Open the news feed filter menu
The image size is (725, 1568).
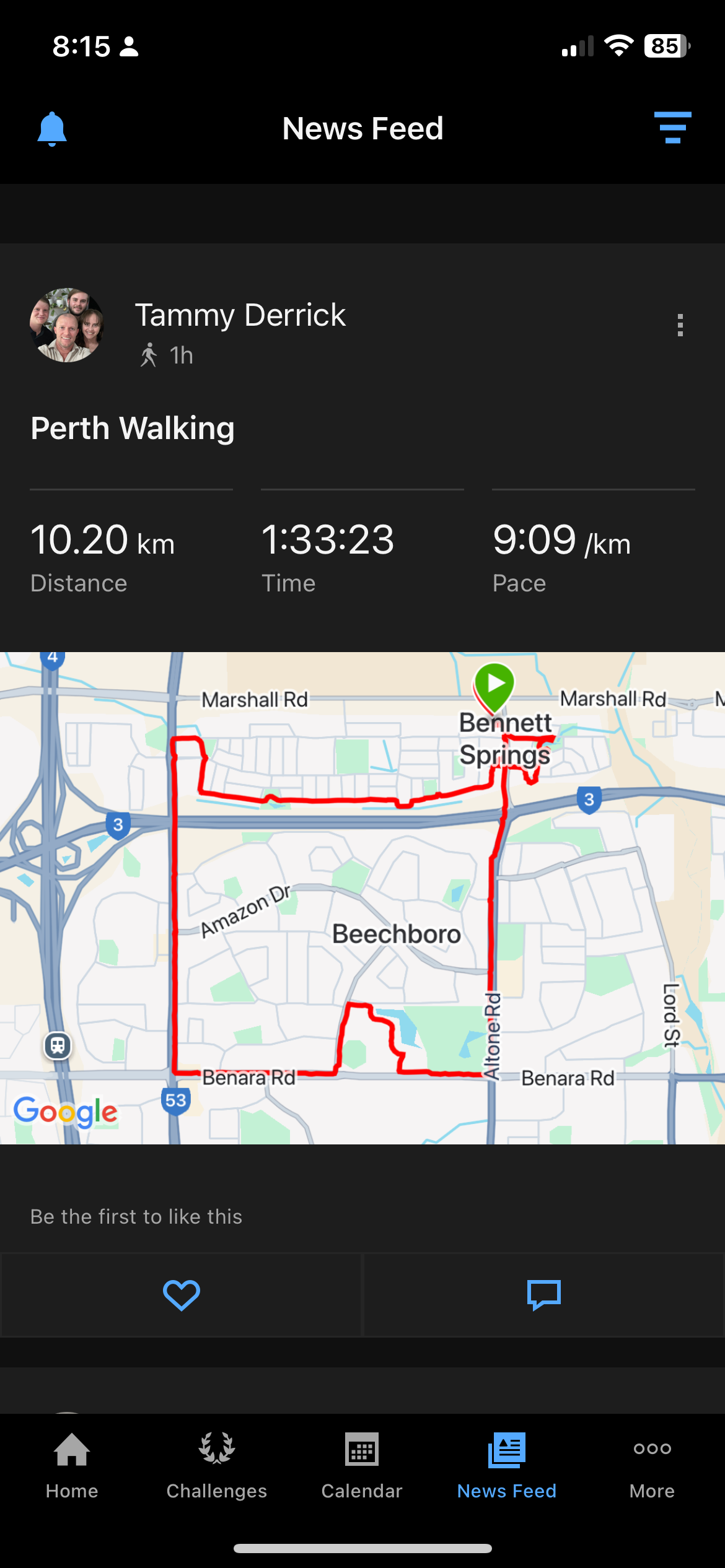(x=672, y=128)
